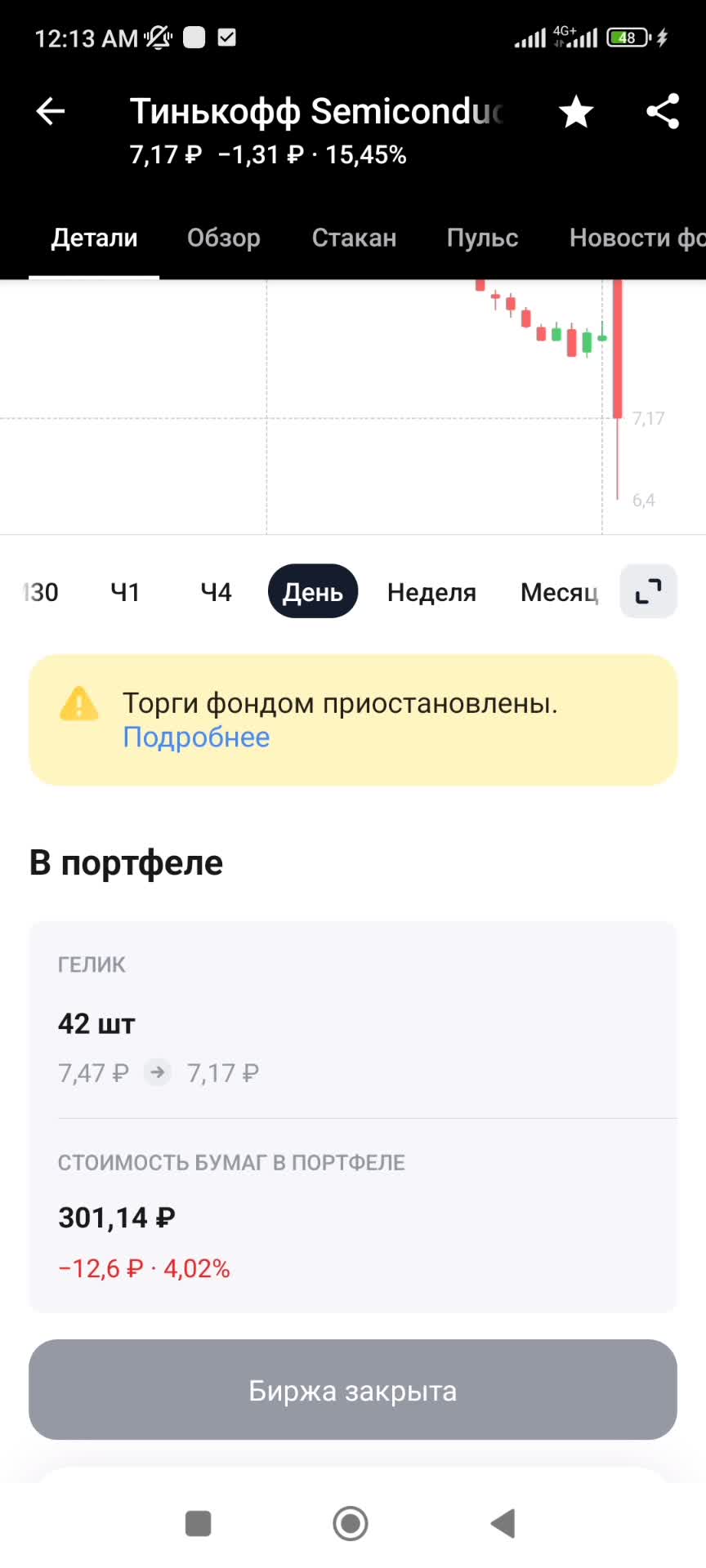Open the Пульс section
The height and width of the screenshot is (1568, 706).
[x=481, y=238]
